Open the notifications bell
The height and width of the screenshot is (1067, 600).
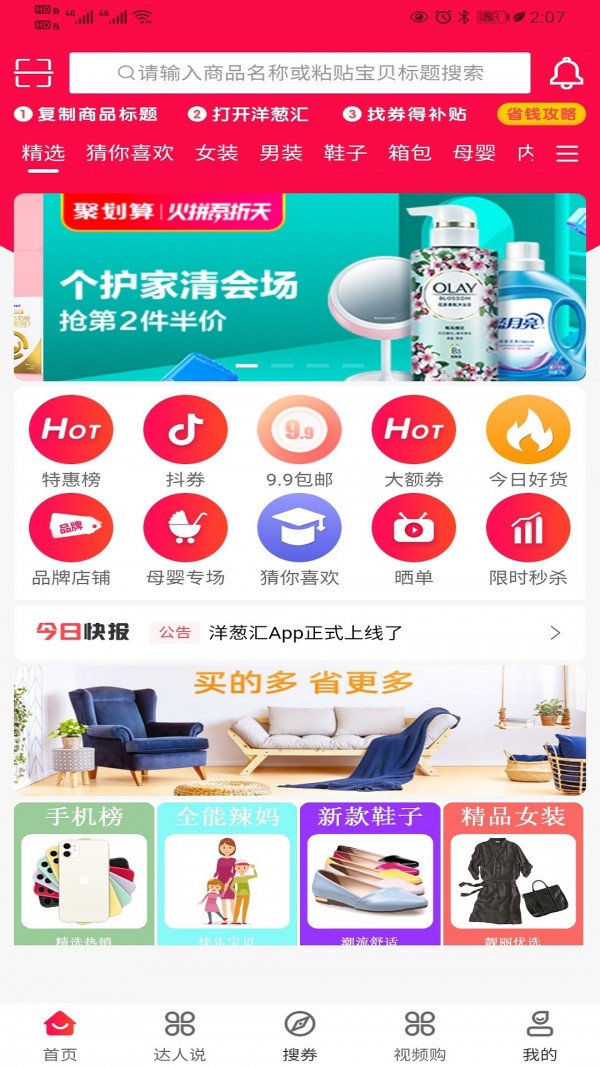coord(566,73)
